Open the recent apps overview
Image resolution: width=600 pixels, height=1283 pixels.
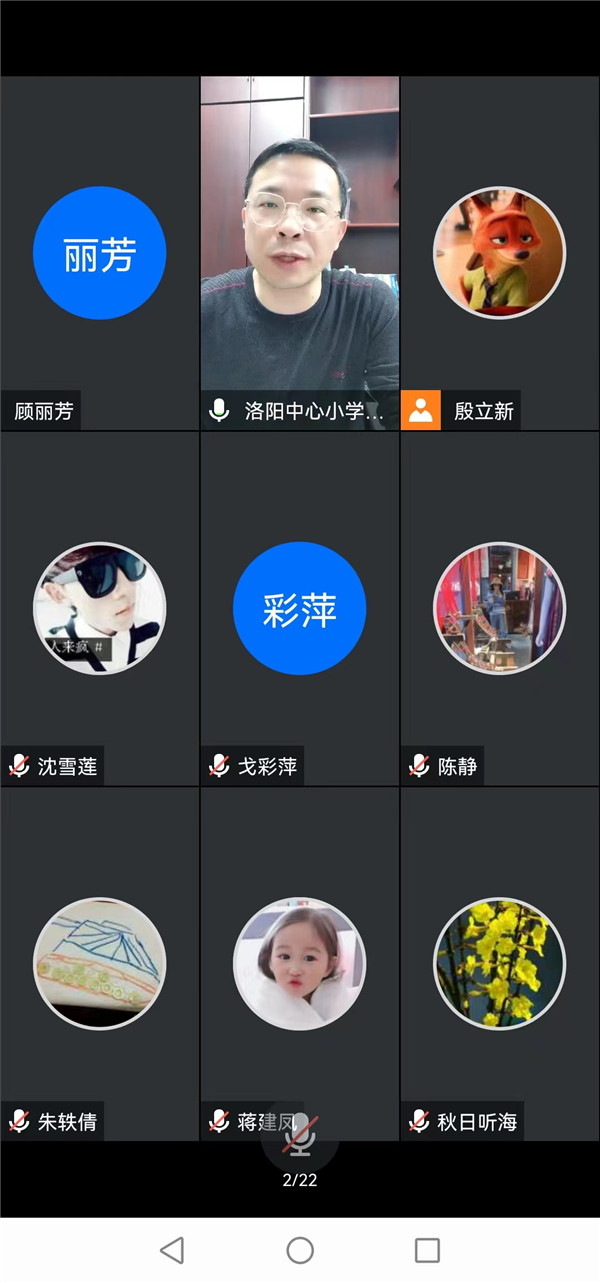[427, 1250]
